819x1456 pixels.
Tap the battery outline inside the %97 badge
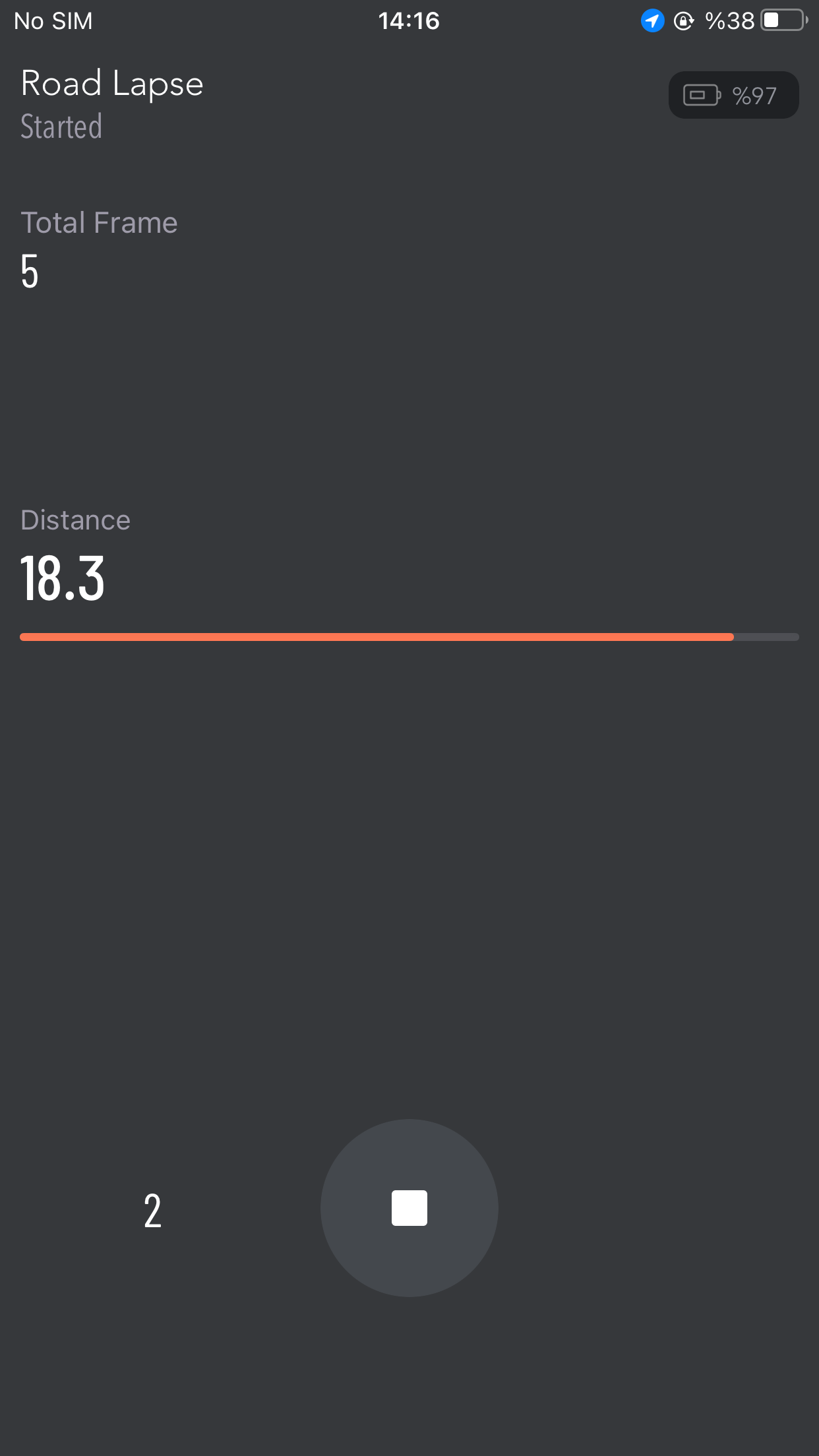700,95
